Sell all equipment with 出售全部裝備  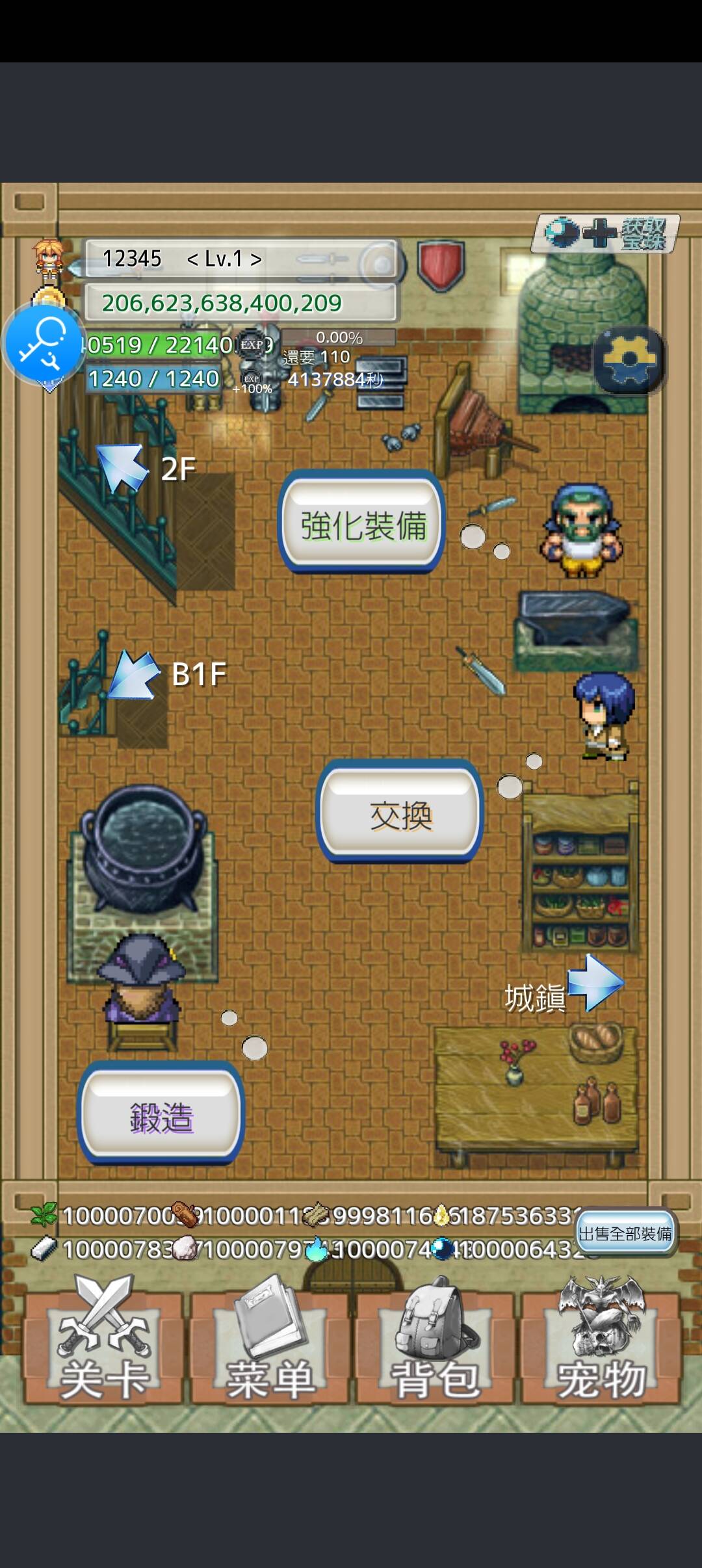(625, 1233)
